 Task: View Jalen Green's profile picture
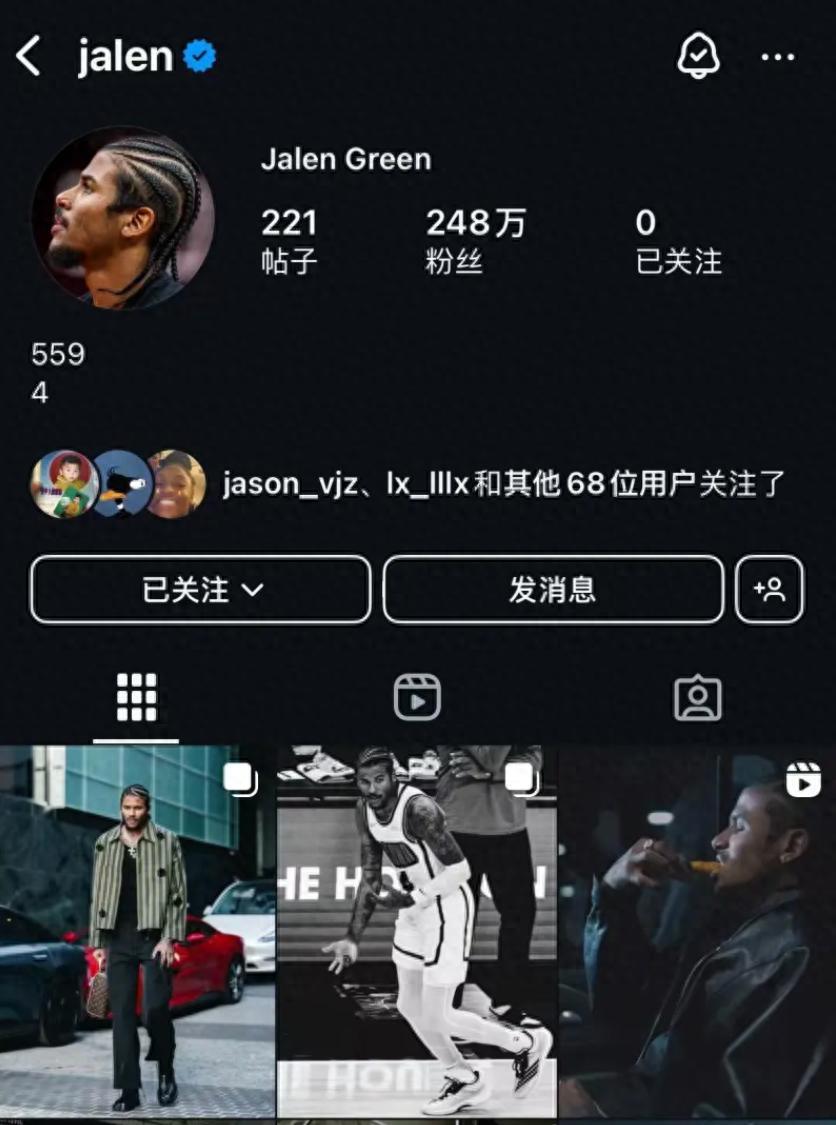point(122,216)
